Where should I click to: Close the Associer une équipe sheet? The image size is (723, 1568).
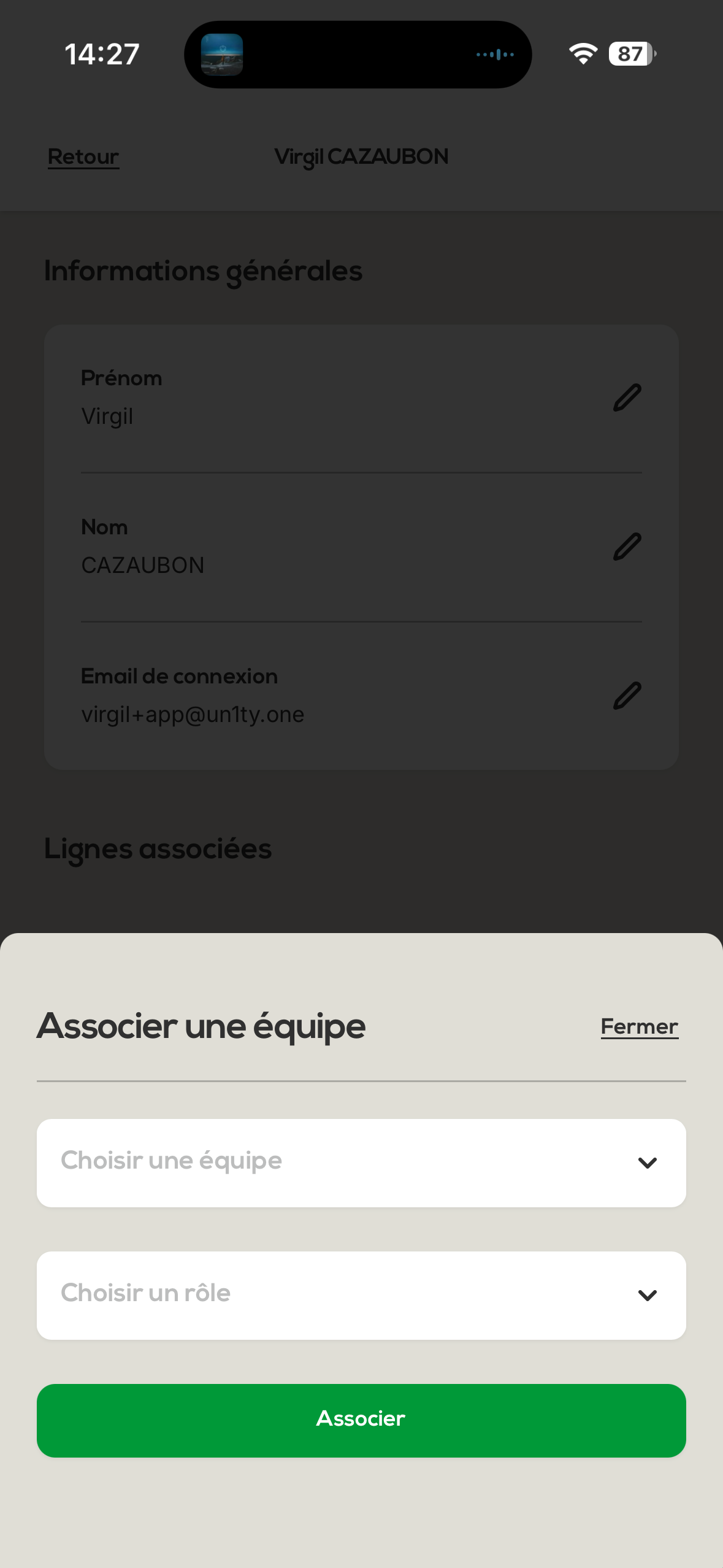(x=639, y=1026)
